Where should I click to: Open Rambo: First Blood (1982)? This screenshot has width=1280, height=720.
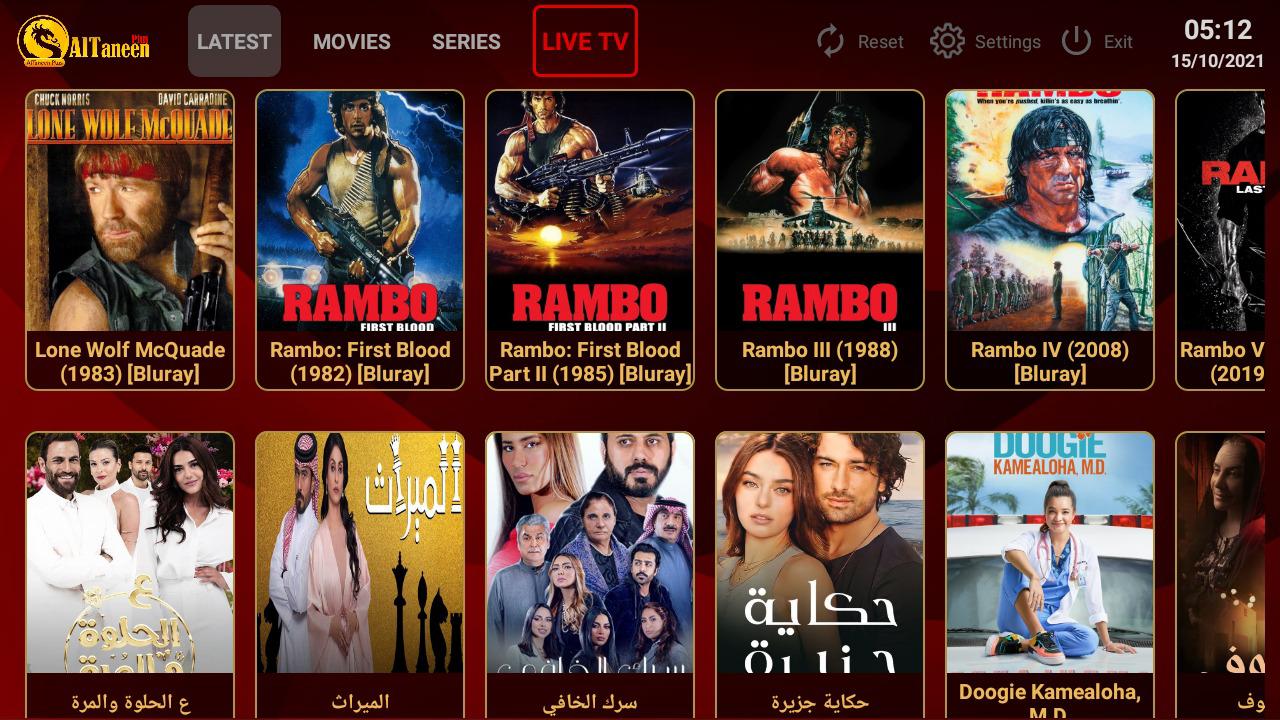coord(360,240)
